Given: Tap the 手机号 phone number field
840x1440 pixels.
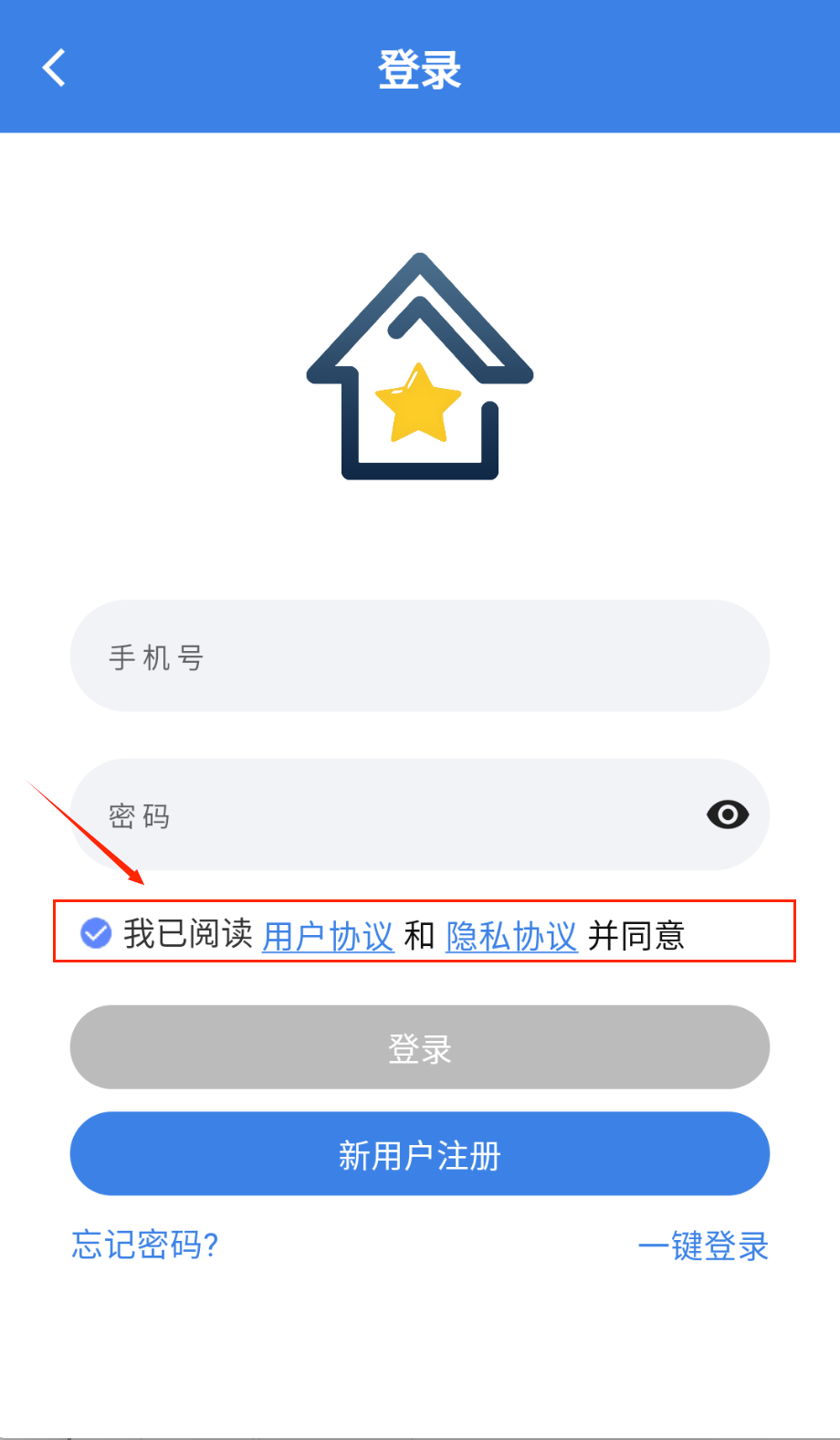Looking at the screenshot, I should pos(419,656).
